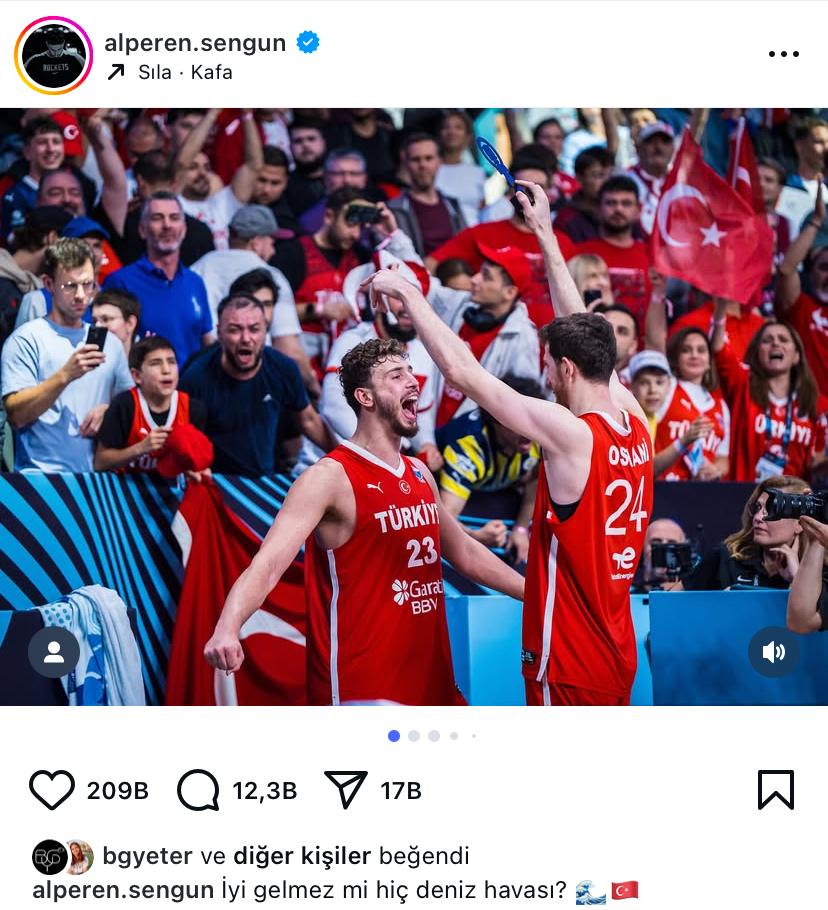Open the post's three-dot options menu
Screen dimensions: 828x910
783,54
